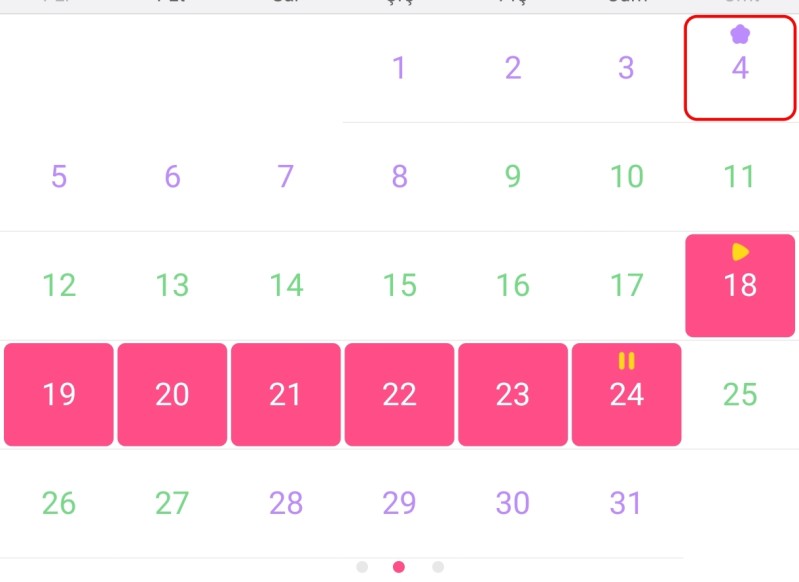Select day 4 with the flower marker
Screen dimensions: 799x582
pos(740,67)
